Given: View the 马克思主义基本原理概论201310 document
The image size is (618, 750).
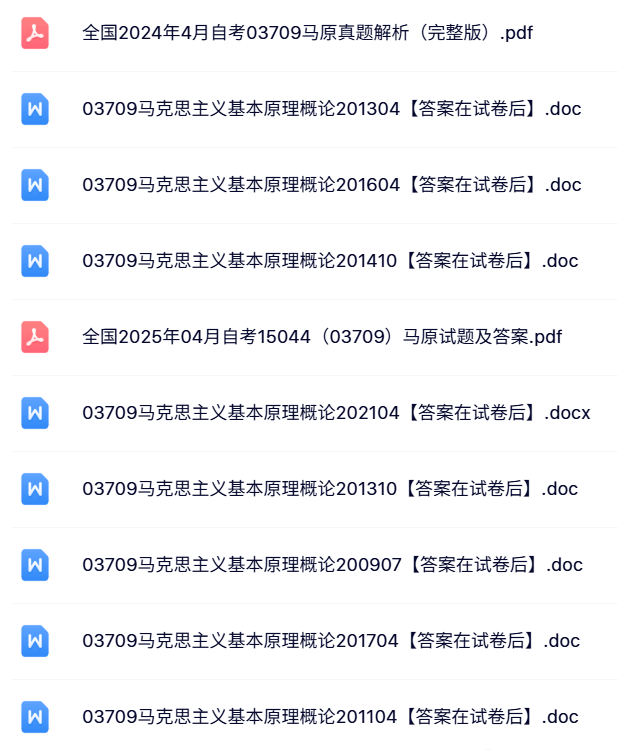Looking at the screenshot, I should point(330,489).
